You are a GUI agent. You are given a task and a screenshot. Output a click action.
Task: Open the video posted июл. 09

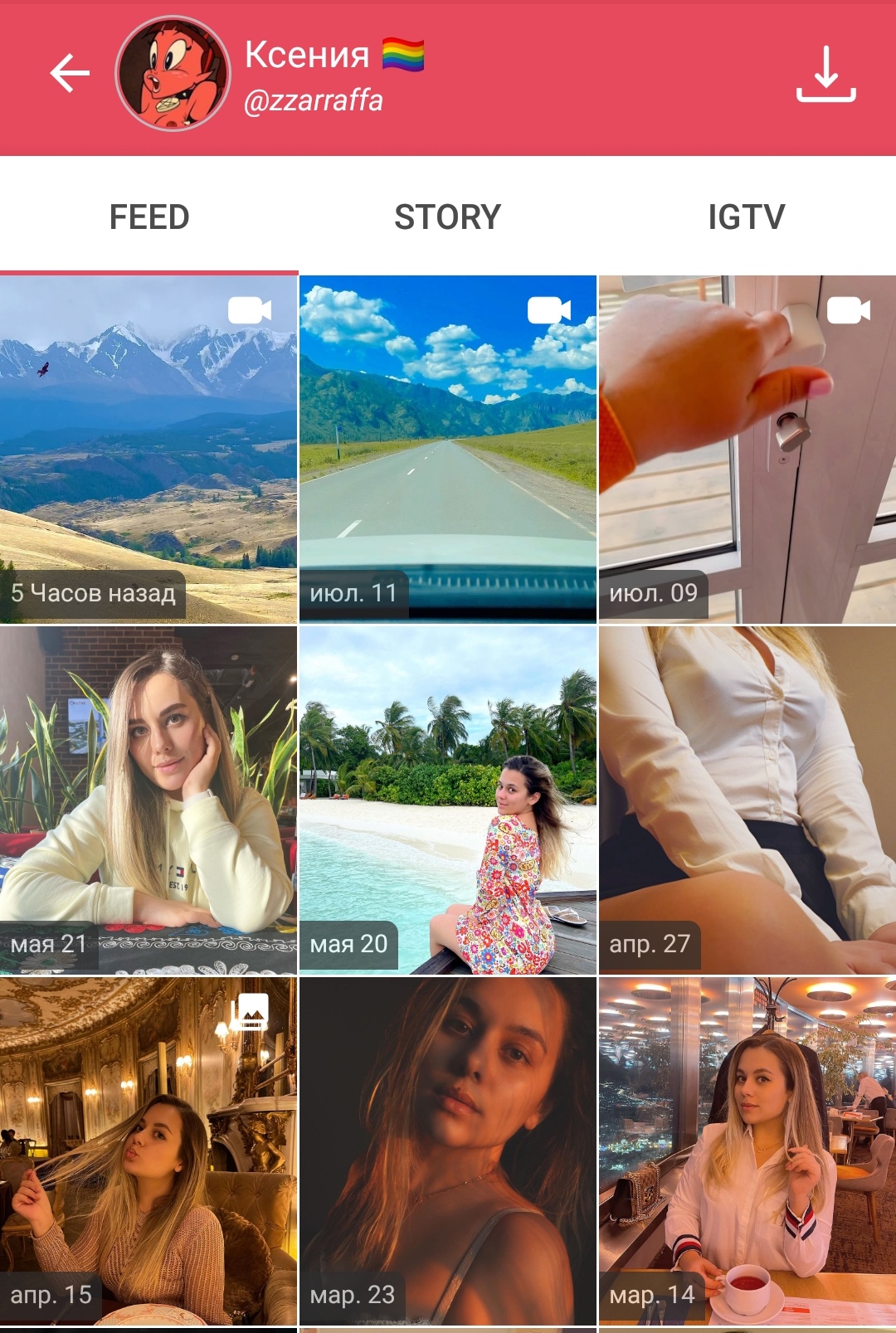[x=747, y=449]
